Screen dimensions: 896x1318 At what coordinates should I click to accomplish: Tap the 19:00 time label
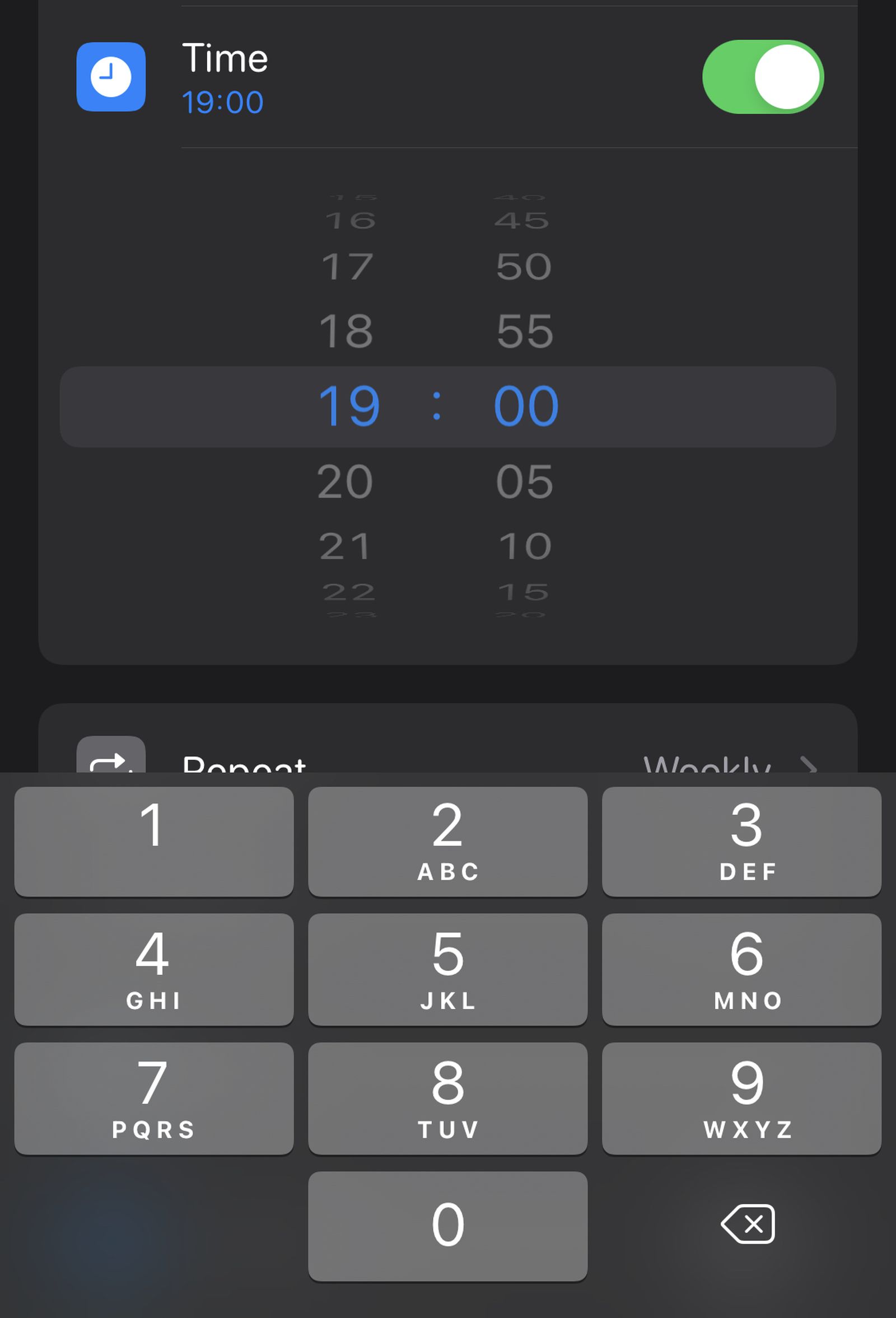[x=224, y=102]
